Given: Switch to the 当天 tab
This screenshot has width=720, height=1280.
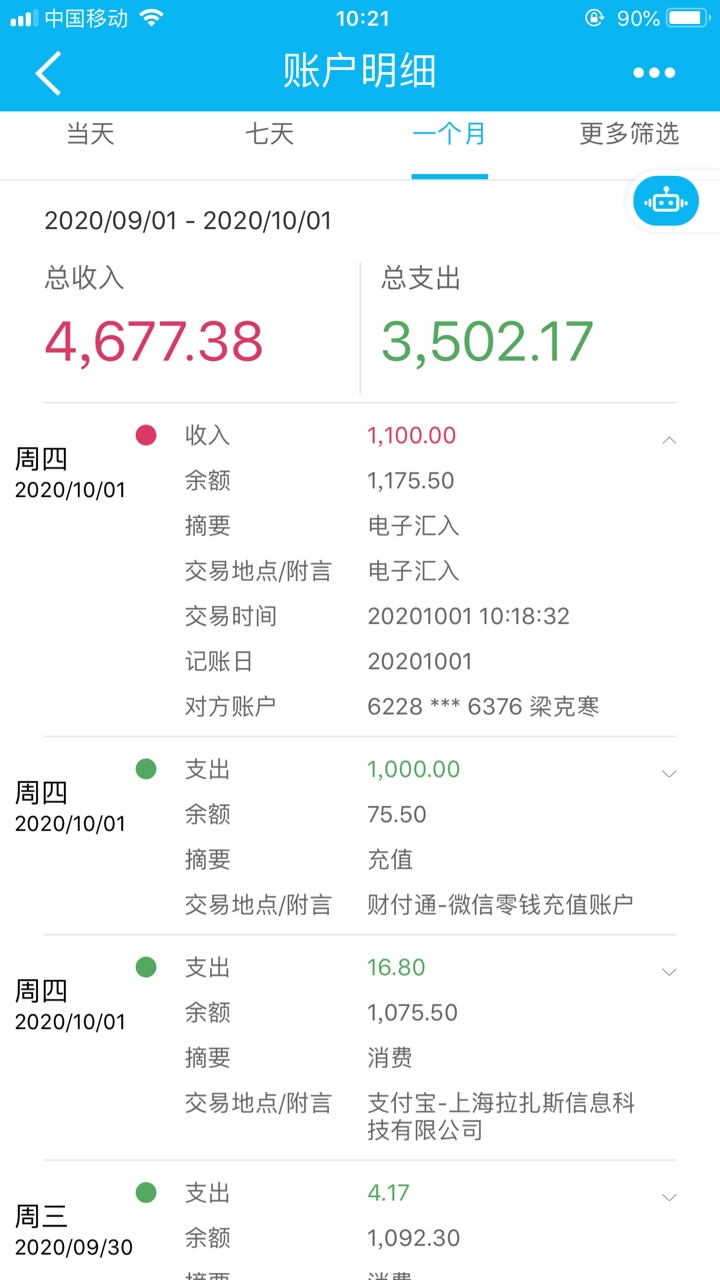Looking at the screenshot, I should [90, 134].
